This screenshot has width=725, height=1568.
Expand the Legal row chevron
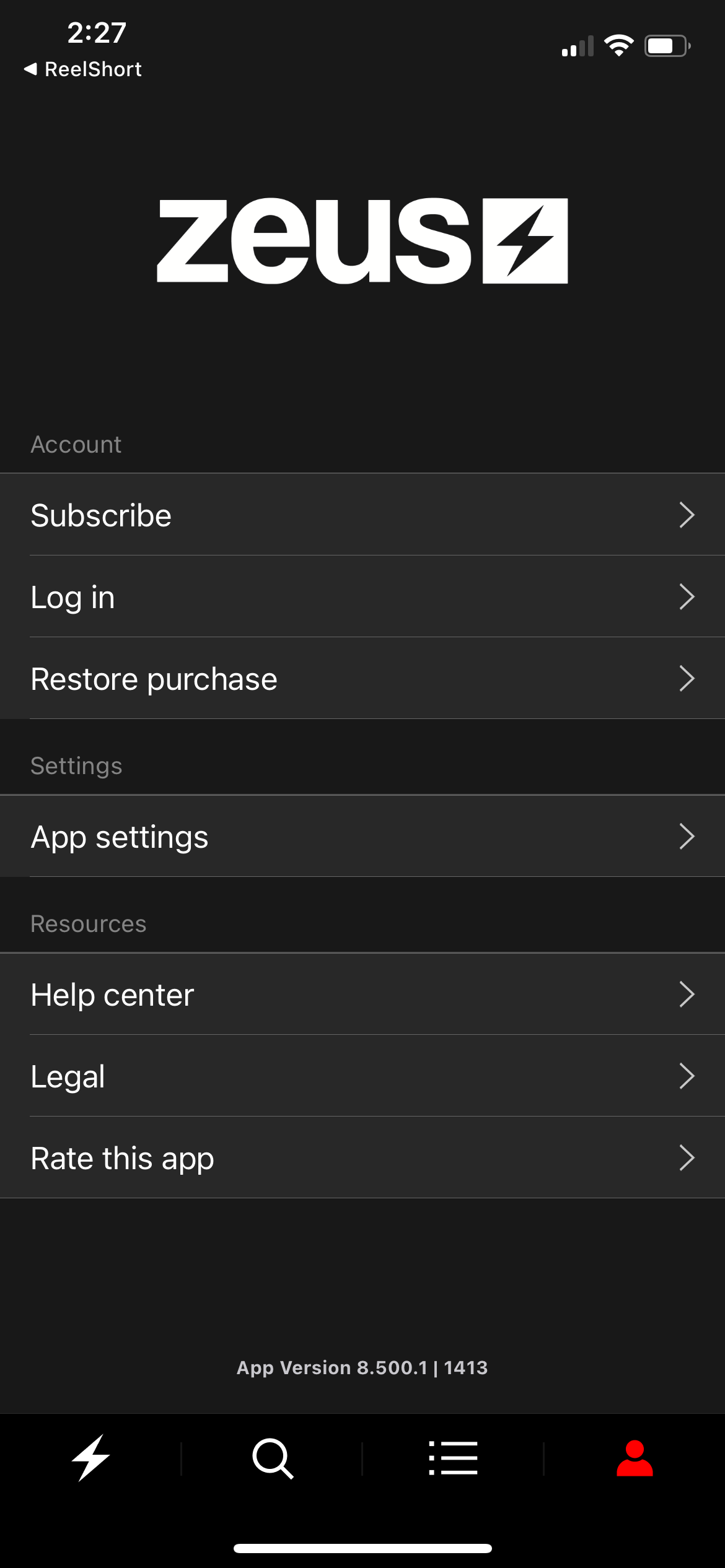[687, 1076]
